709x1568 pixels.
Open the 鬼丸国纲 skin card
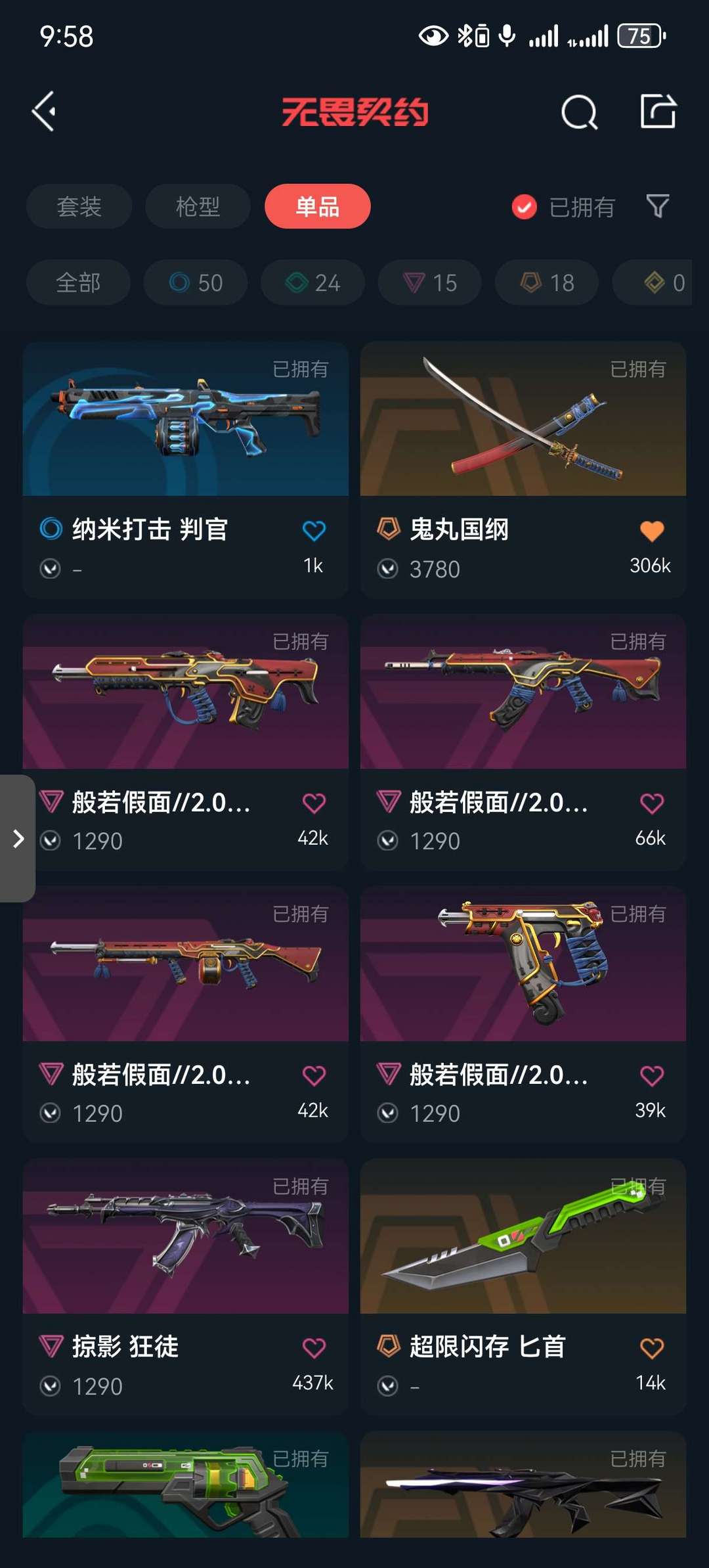coord(523,469)
